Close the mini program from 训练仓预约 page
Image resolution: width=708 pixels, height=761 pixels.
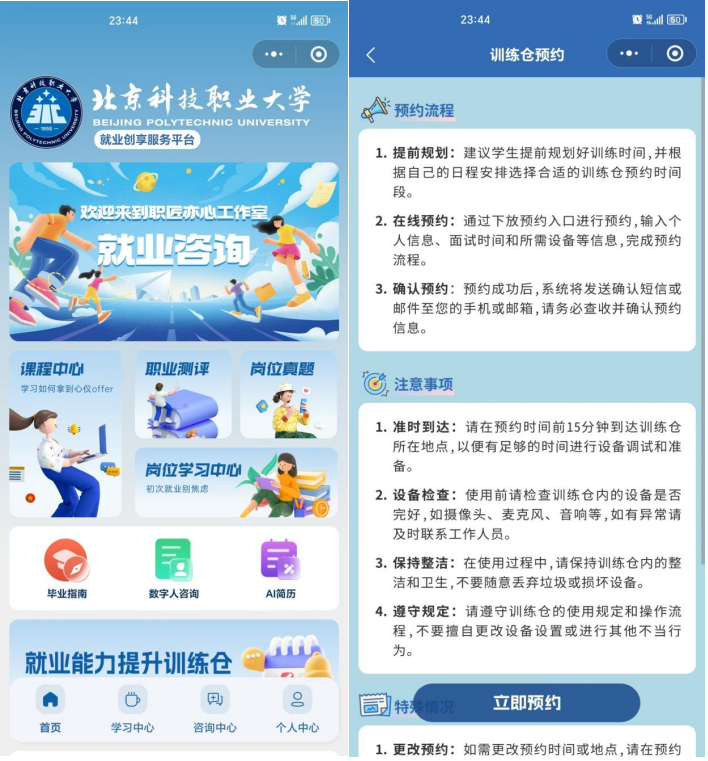(x=675, y=54)
